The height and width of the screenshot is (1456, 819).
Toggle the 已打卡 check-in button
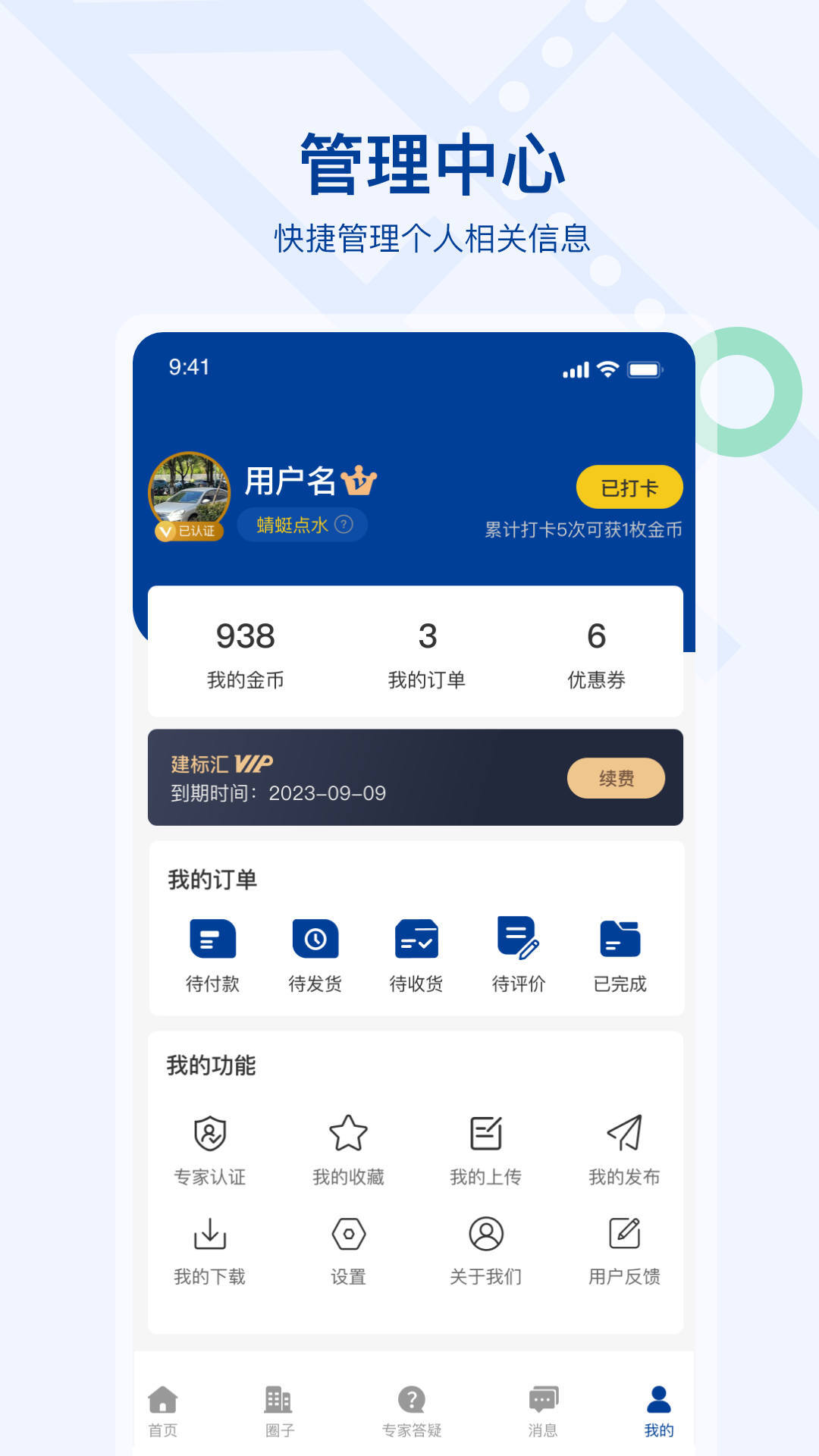pos(632,488)
